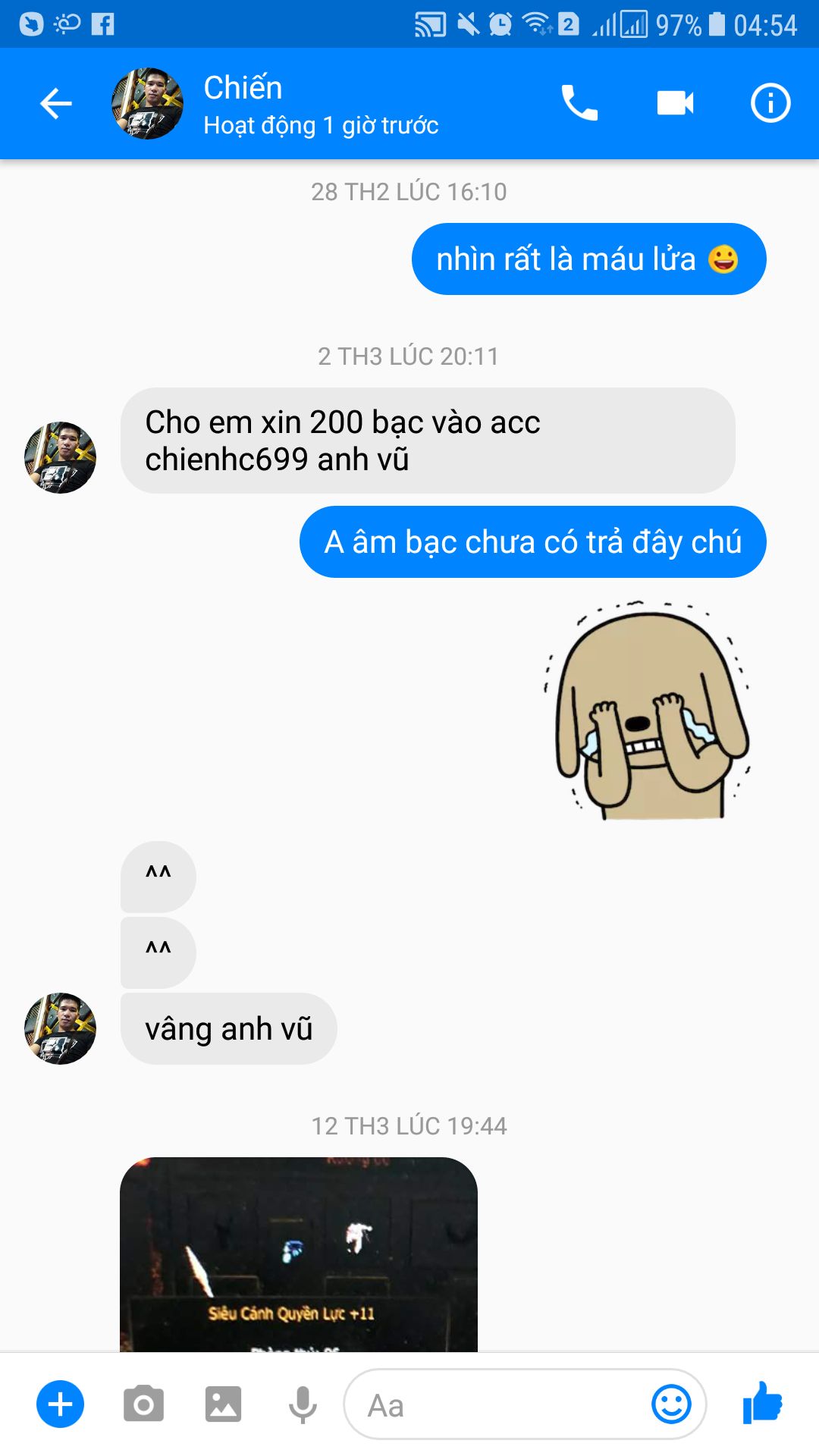Open the game screenshot sent on 12 TH3
The image size is (819, 1456).
[x=299, y=1254]
